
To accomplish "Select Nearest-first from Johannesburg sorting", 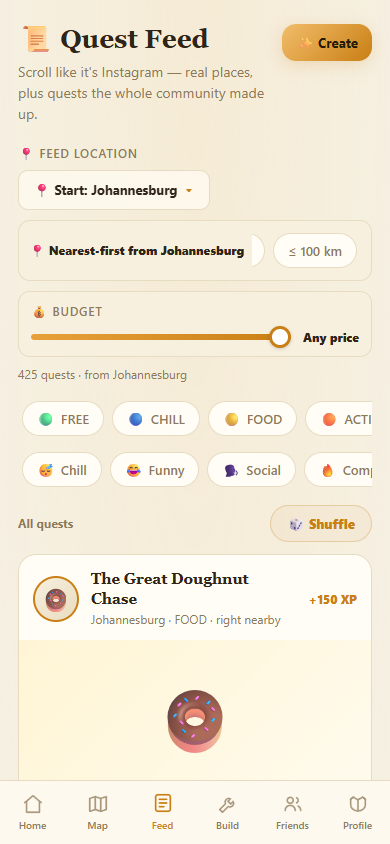I will tap(141, 250).
